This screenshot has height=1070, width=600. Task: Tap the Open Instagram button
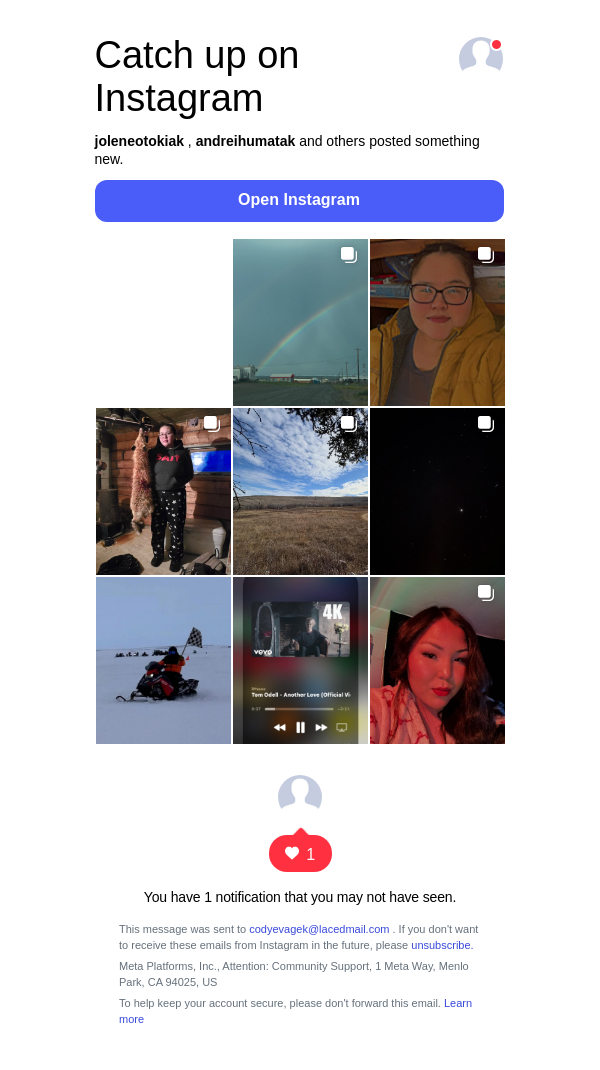(299, 200)
